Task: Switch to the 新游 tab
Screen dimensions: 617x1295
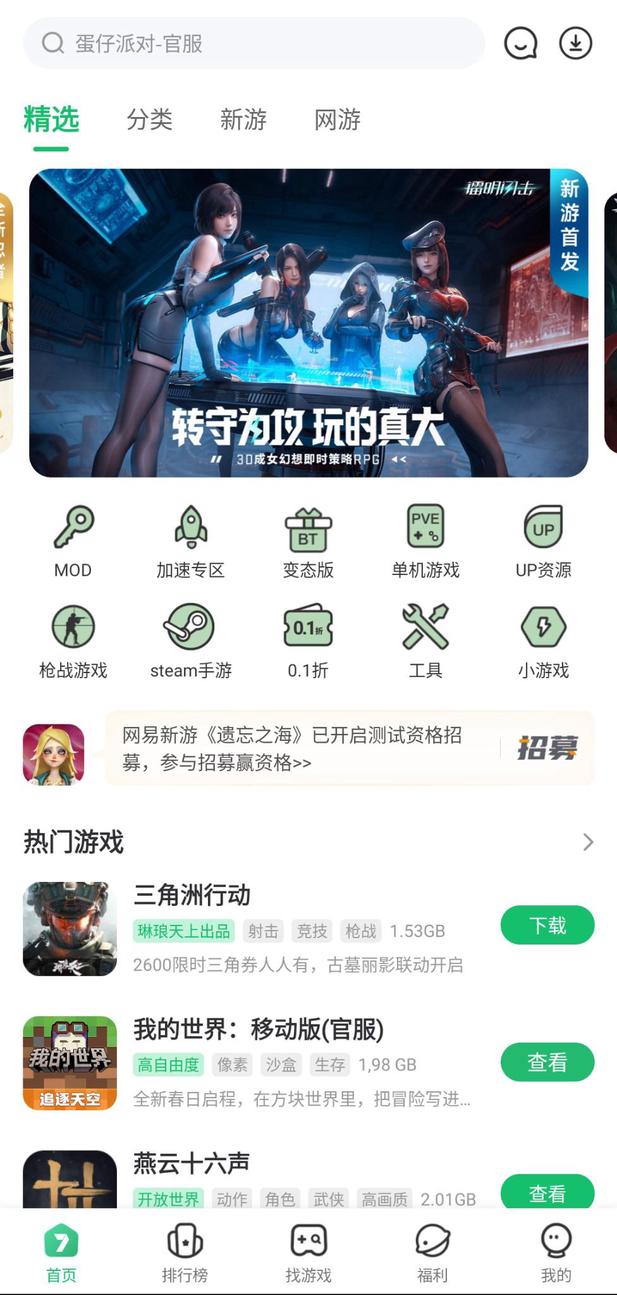Action: pos(243,120)
